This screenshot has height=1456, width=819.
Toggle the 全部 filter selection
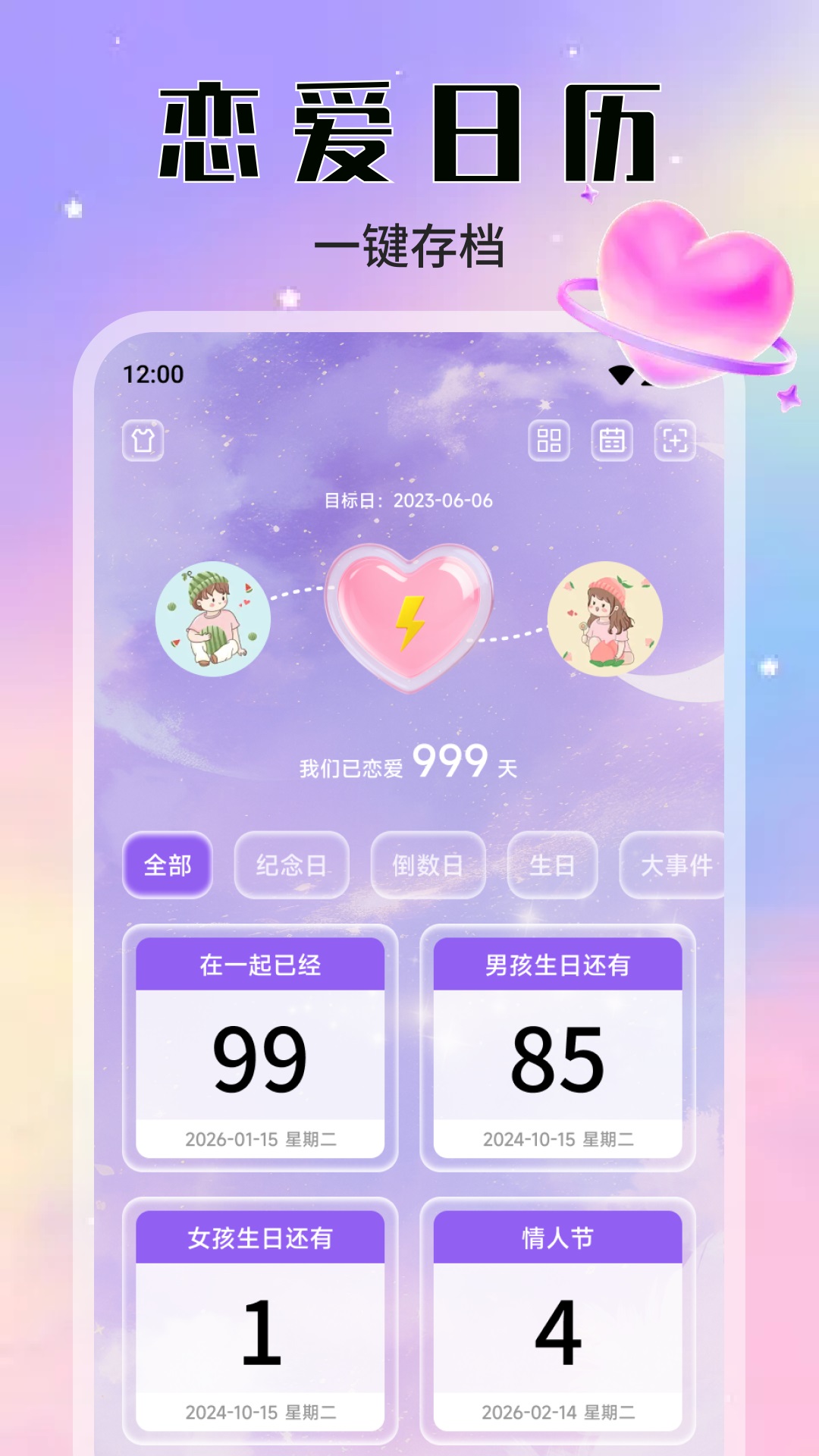[168, 864]
